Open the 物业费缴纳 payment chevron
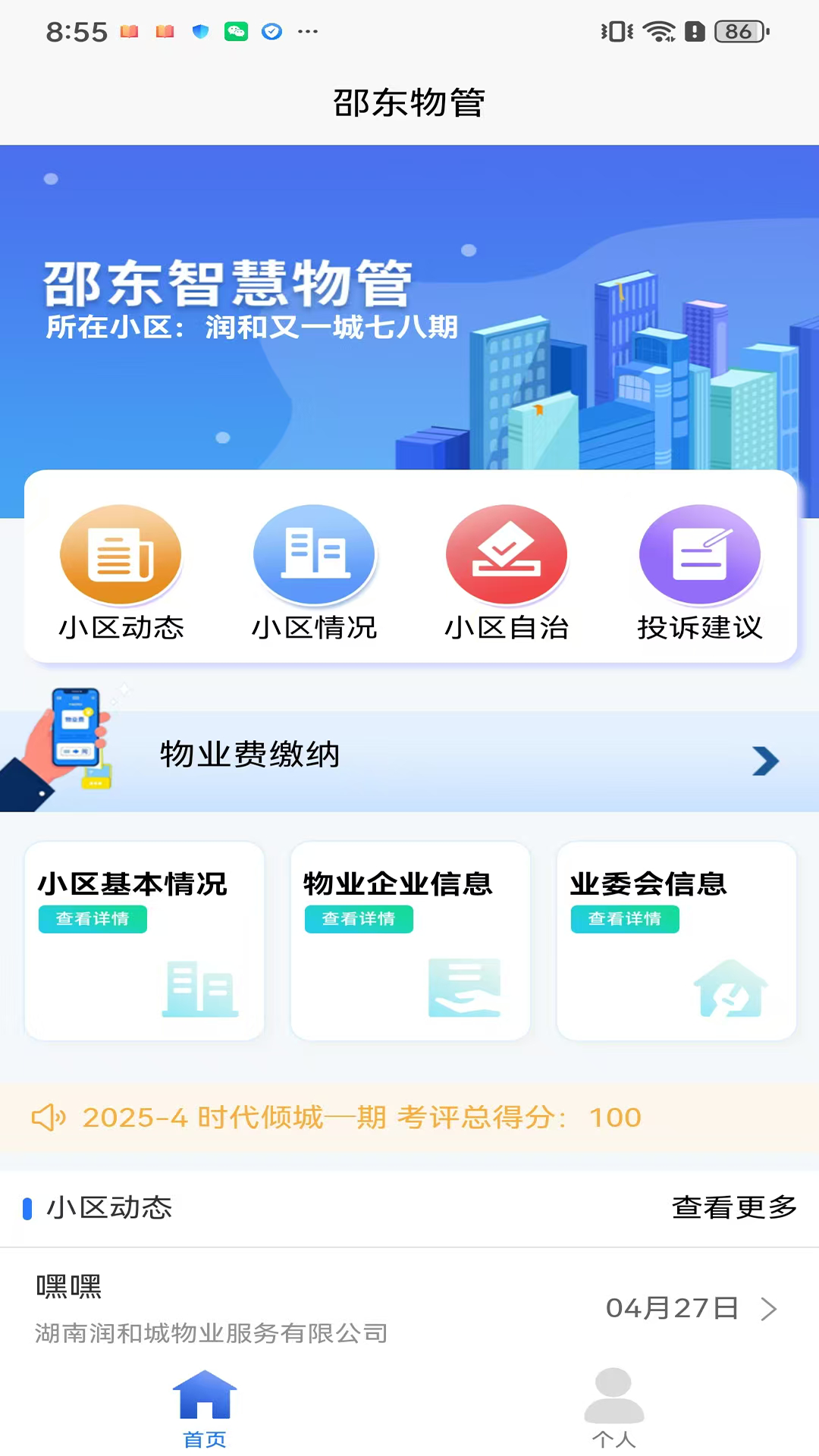This screenshot has width=819, height=1456. click(x=765, y=761)
